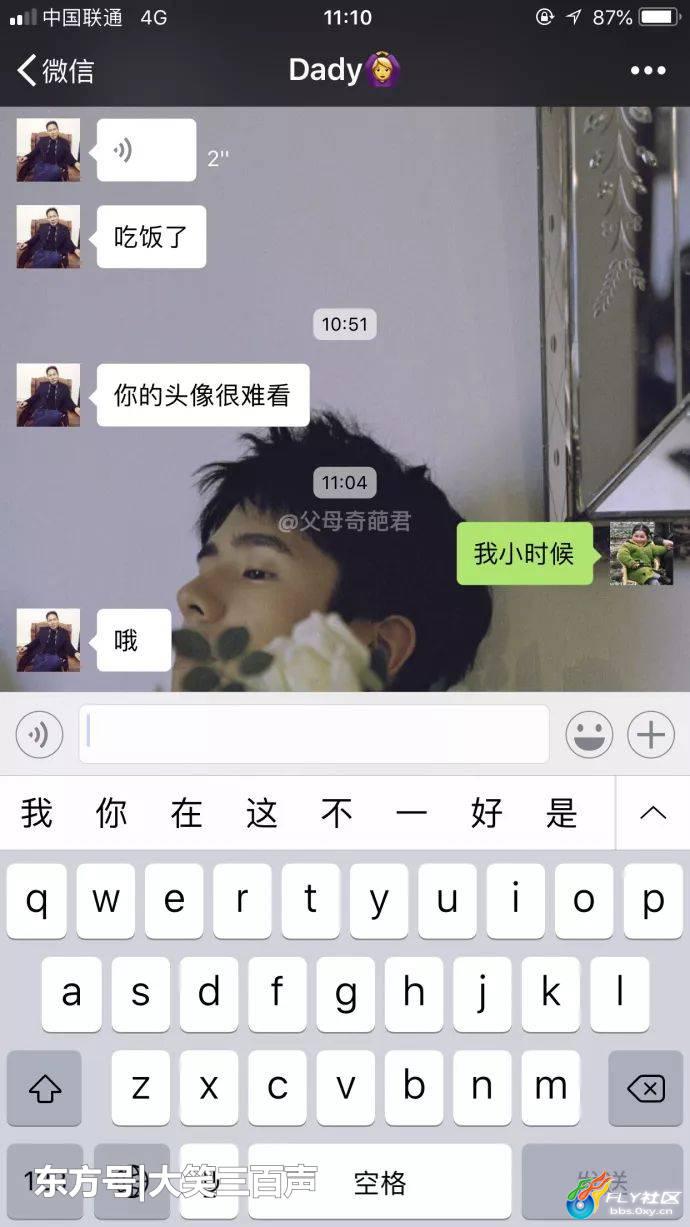Select the suggested character 好
Screen dimensions: 690x1227
click(x=487, y=813)
